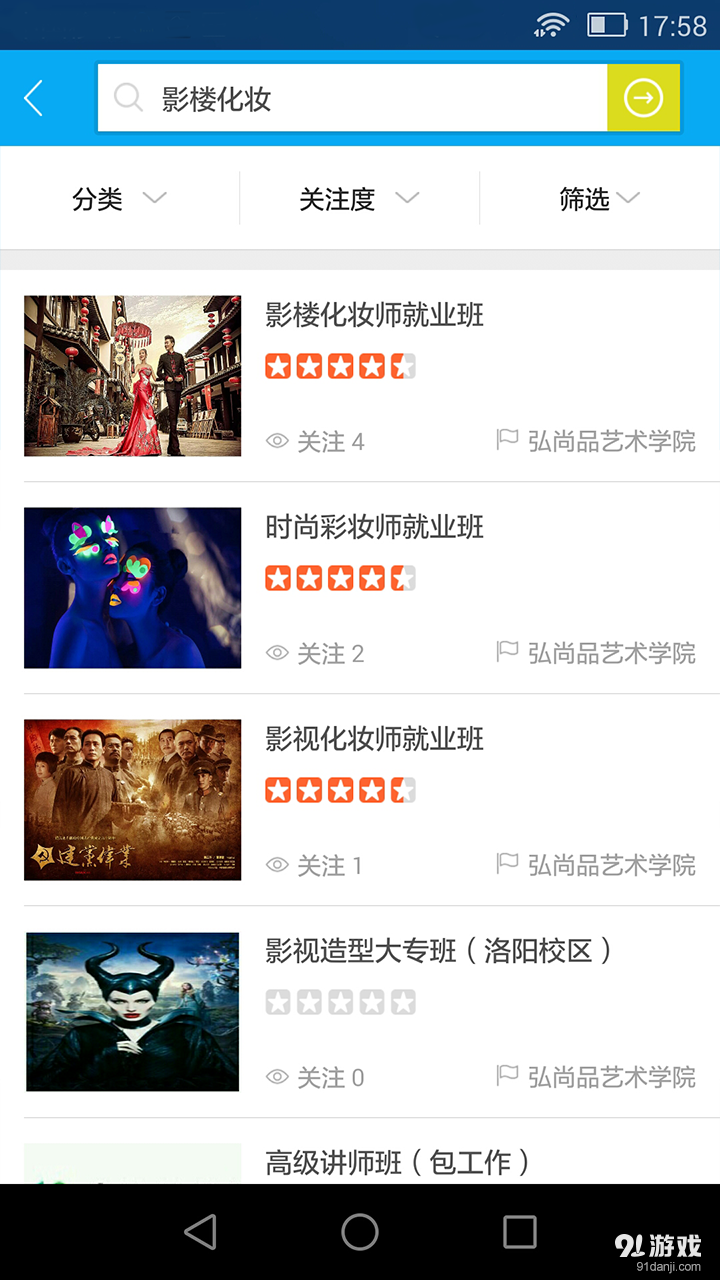Open course 影楼化妆师就业班
The width and height of the screenshot is (720, 1280).
[374, 314]
